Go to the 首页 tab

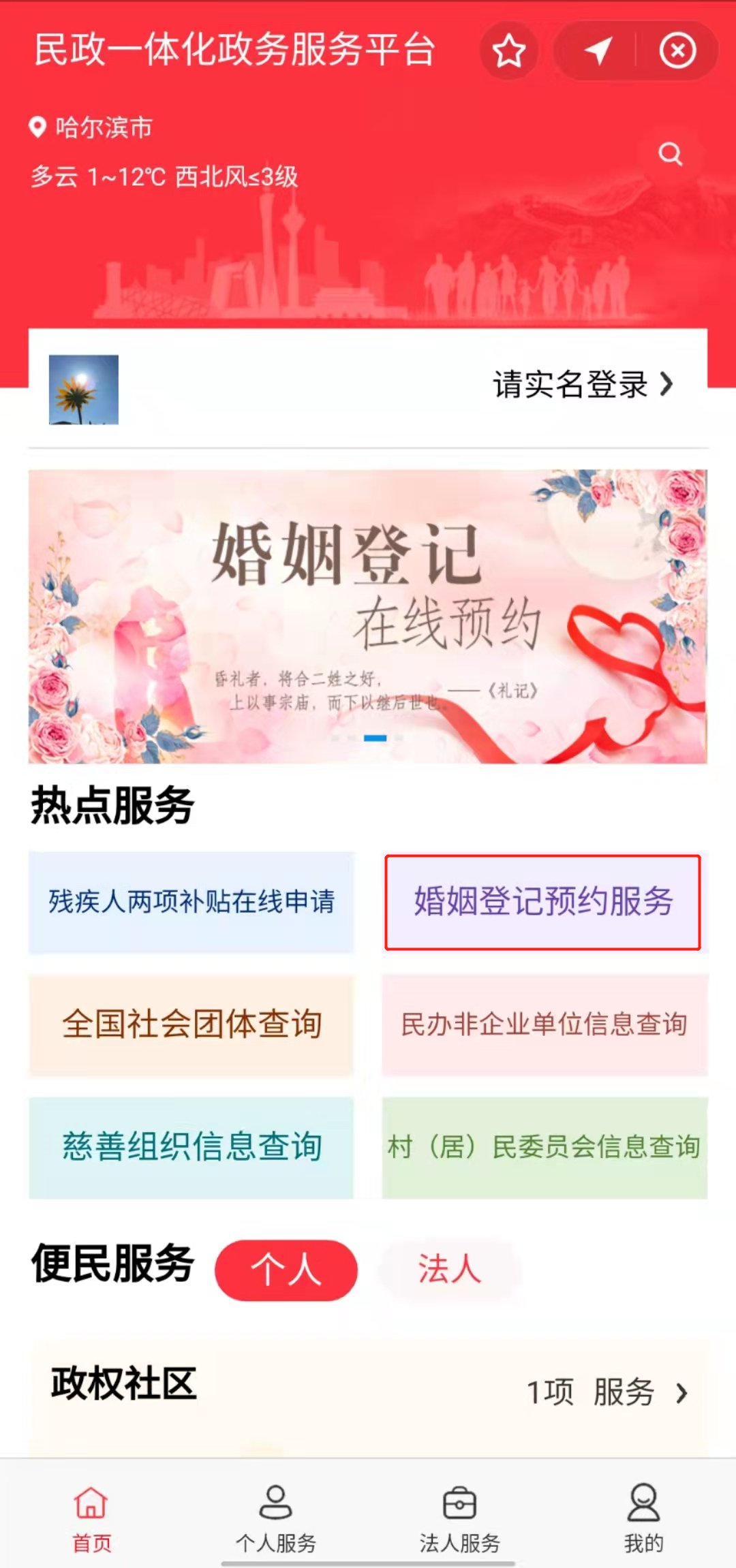[92, 1518]
